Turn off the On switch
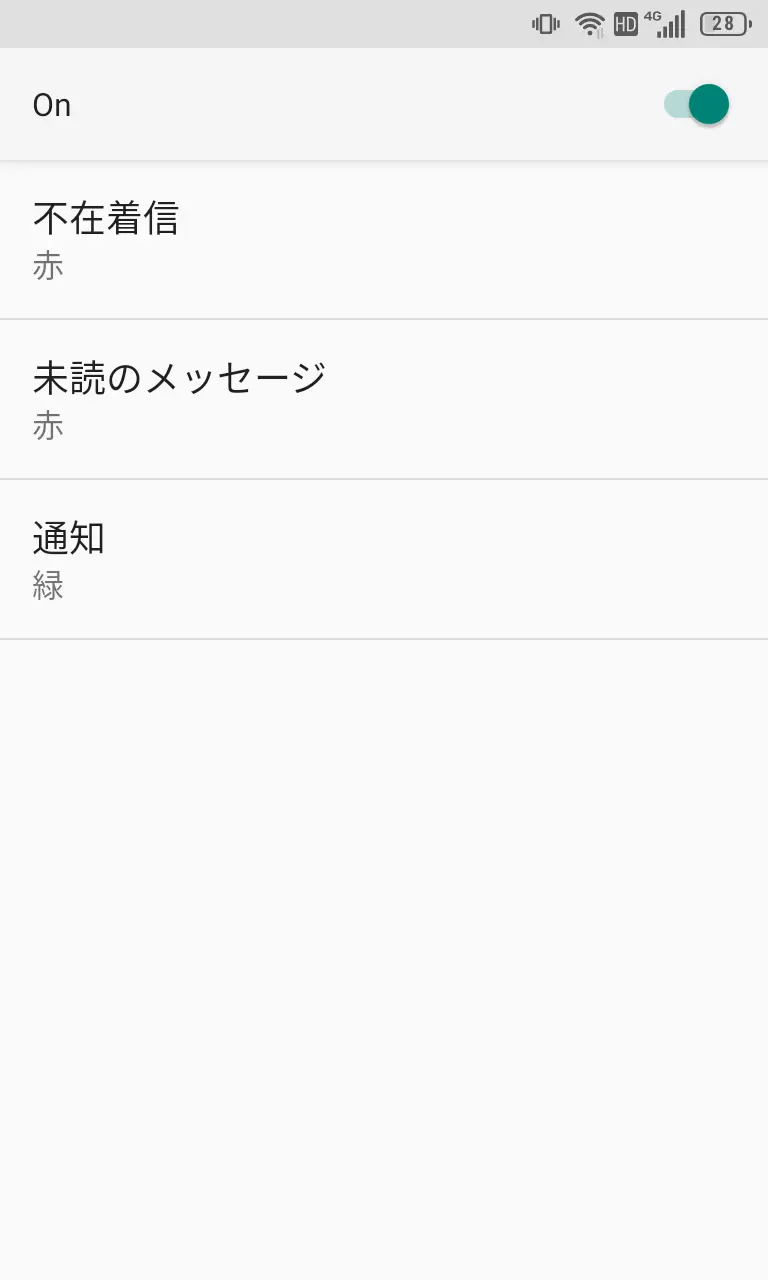The image size is (768, 1280). click(697, 104)
